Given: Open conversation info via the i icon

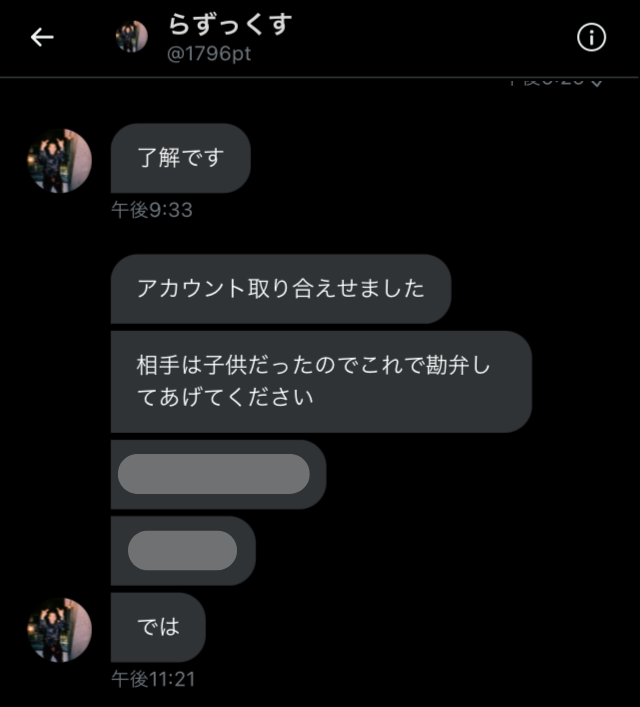Looking at the screenshot, I should coord(592,38).
